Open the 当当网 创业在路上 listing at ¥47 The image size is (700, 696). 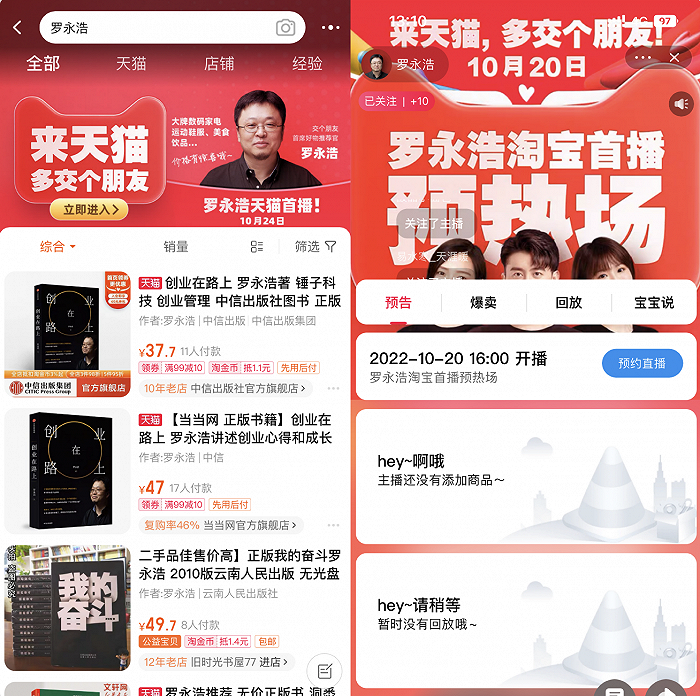240,429
